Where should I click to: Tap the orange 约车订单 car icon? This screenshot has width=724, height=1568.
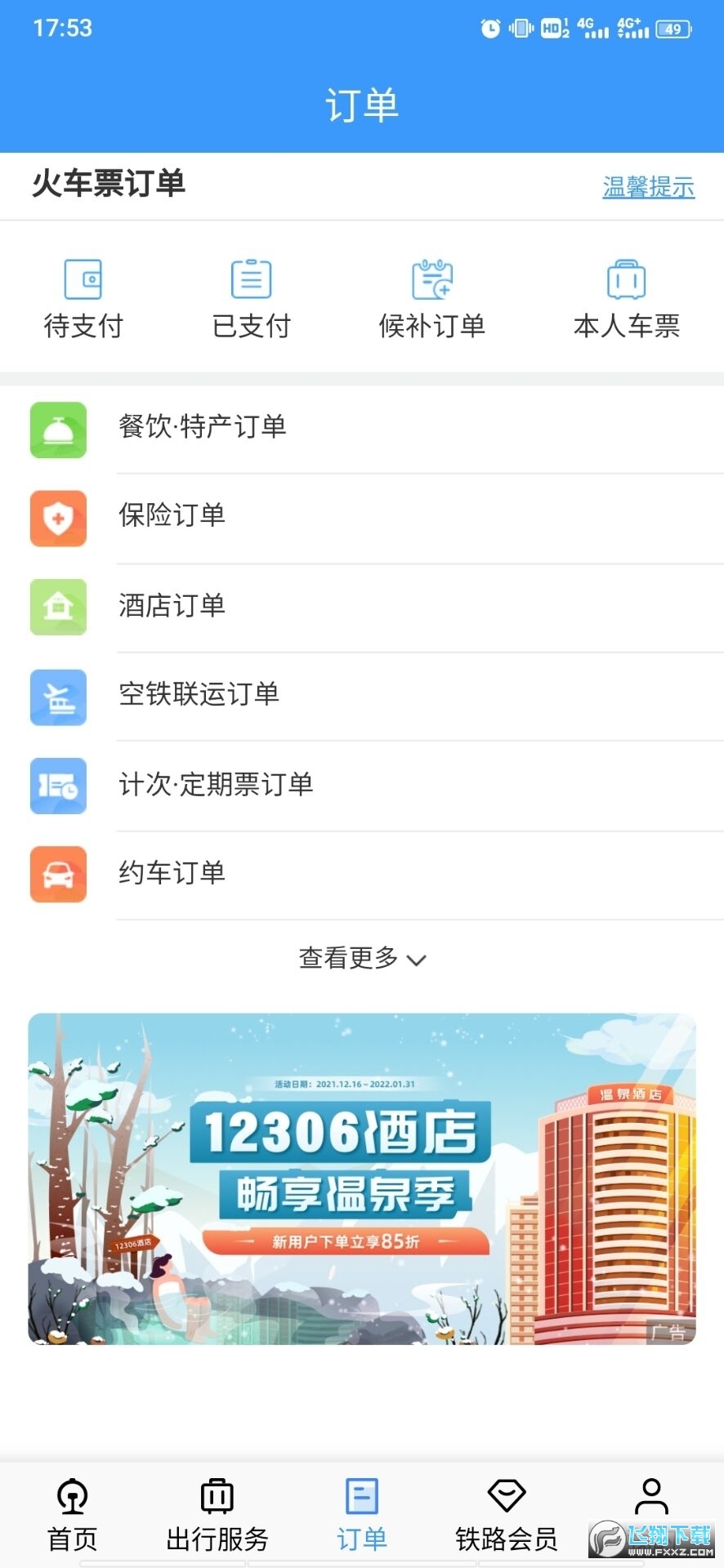57,874
